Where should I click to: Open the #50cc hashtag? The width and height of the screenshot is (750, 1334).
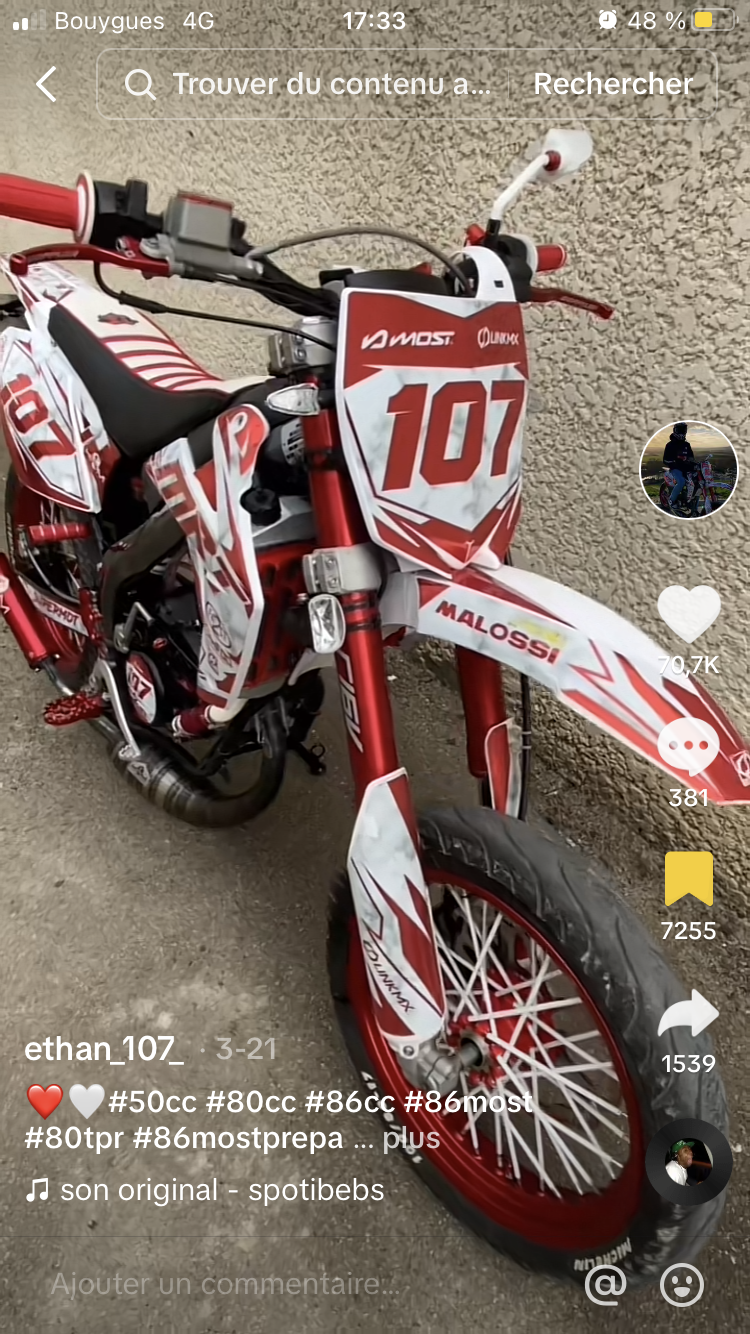(150, 1102)
